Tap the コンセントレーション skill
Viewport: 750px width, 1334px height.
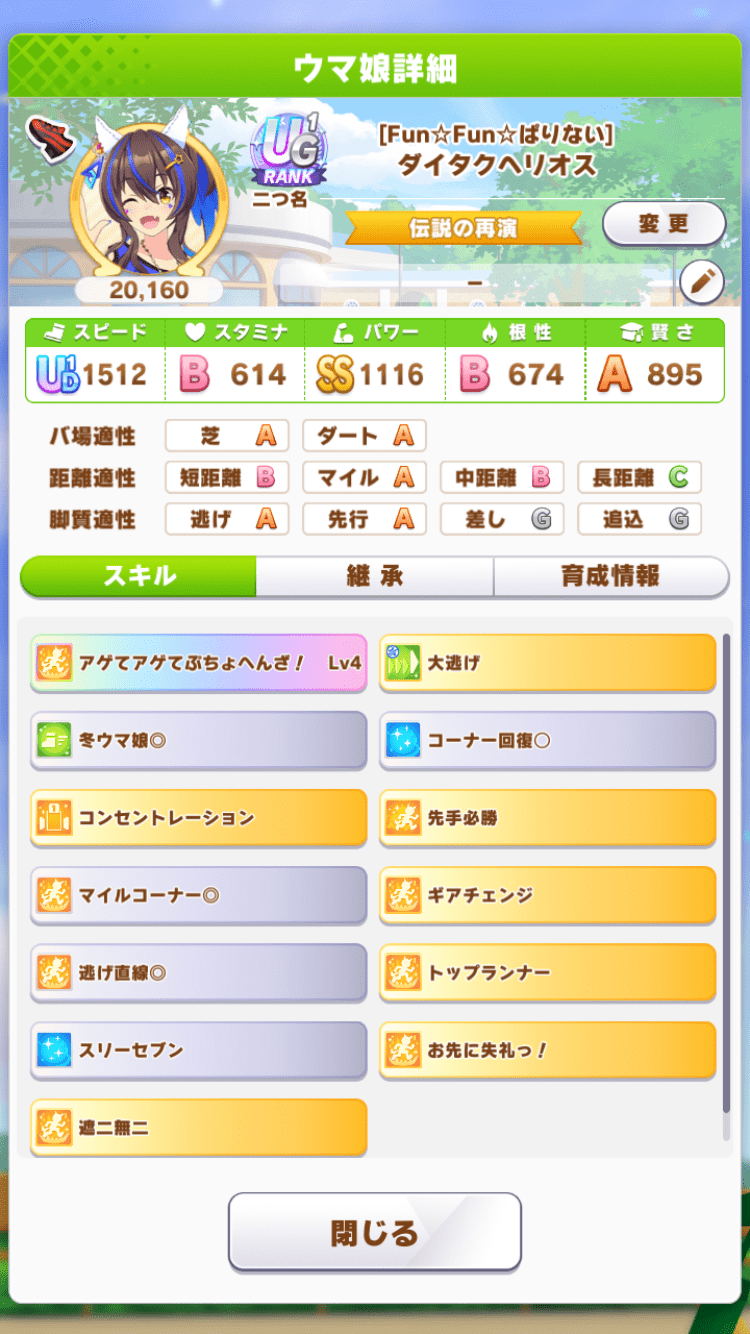click(x=198, y=818)
